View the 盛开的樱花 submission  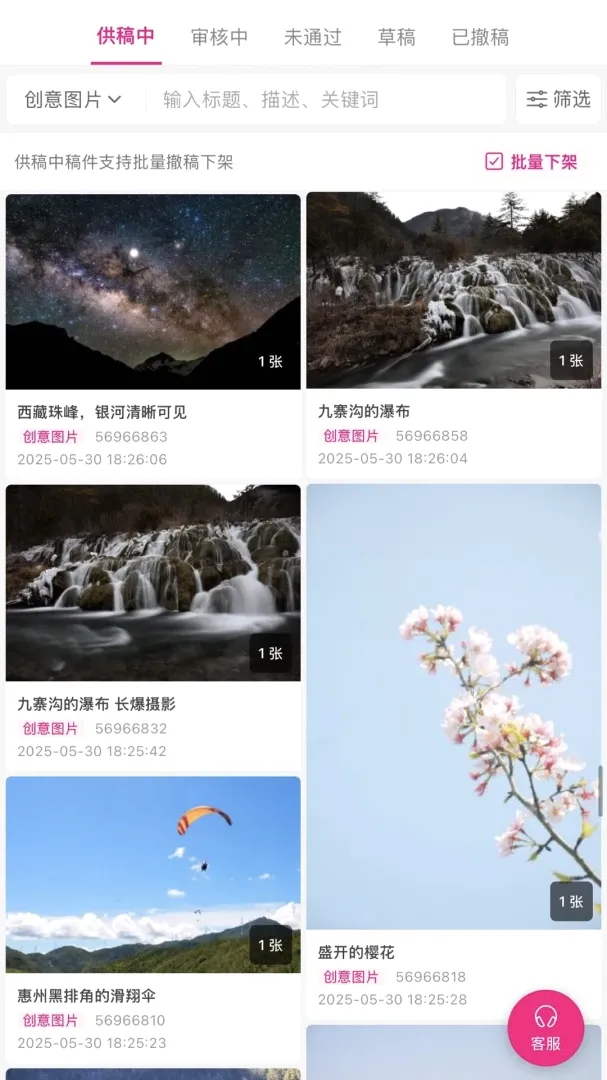[453, 751]
